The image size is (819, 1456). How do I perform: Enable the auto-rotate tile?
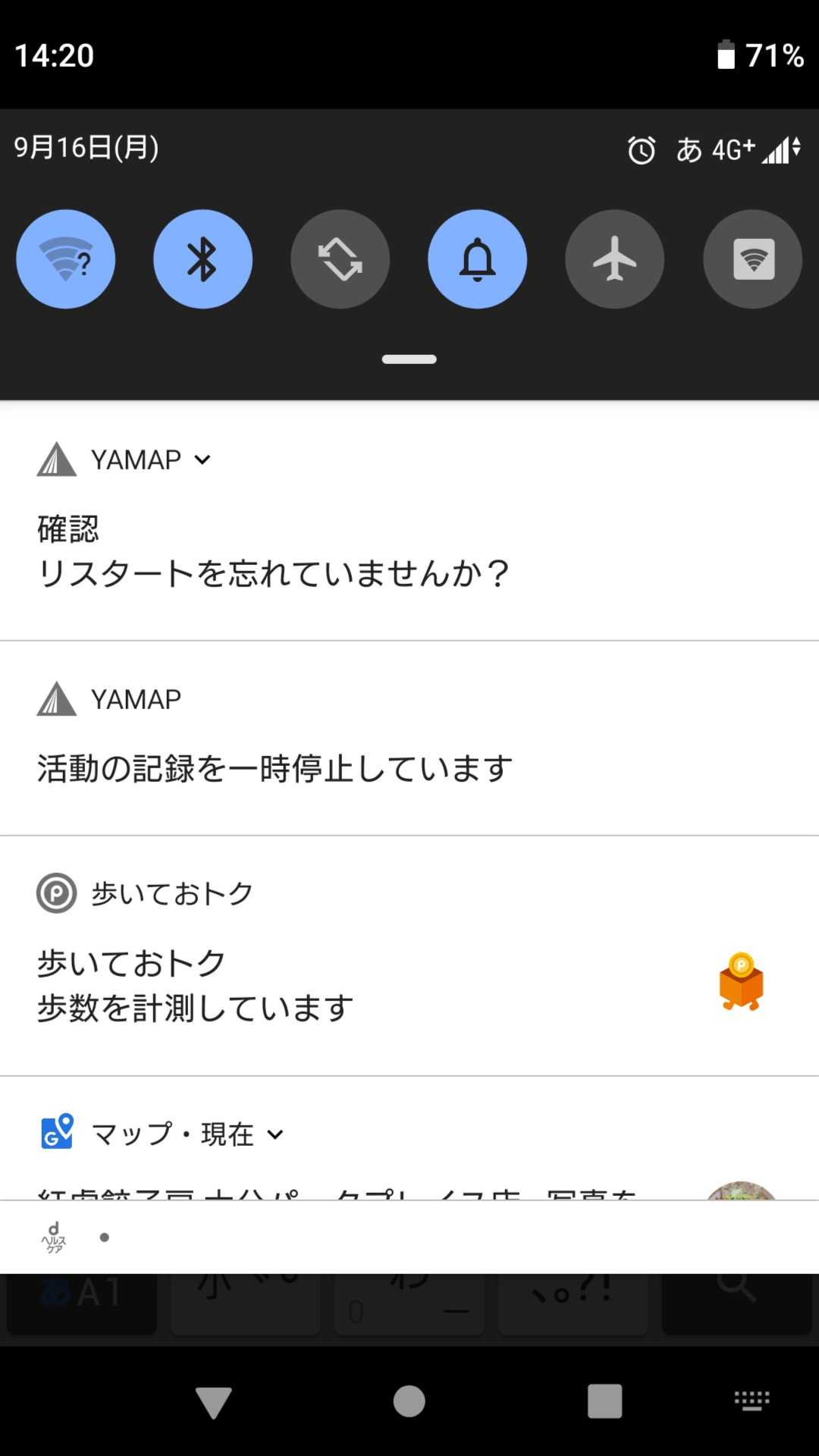tap(340, 259)
